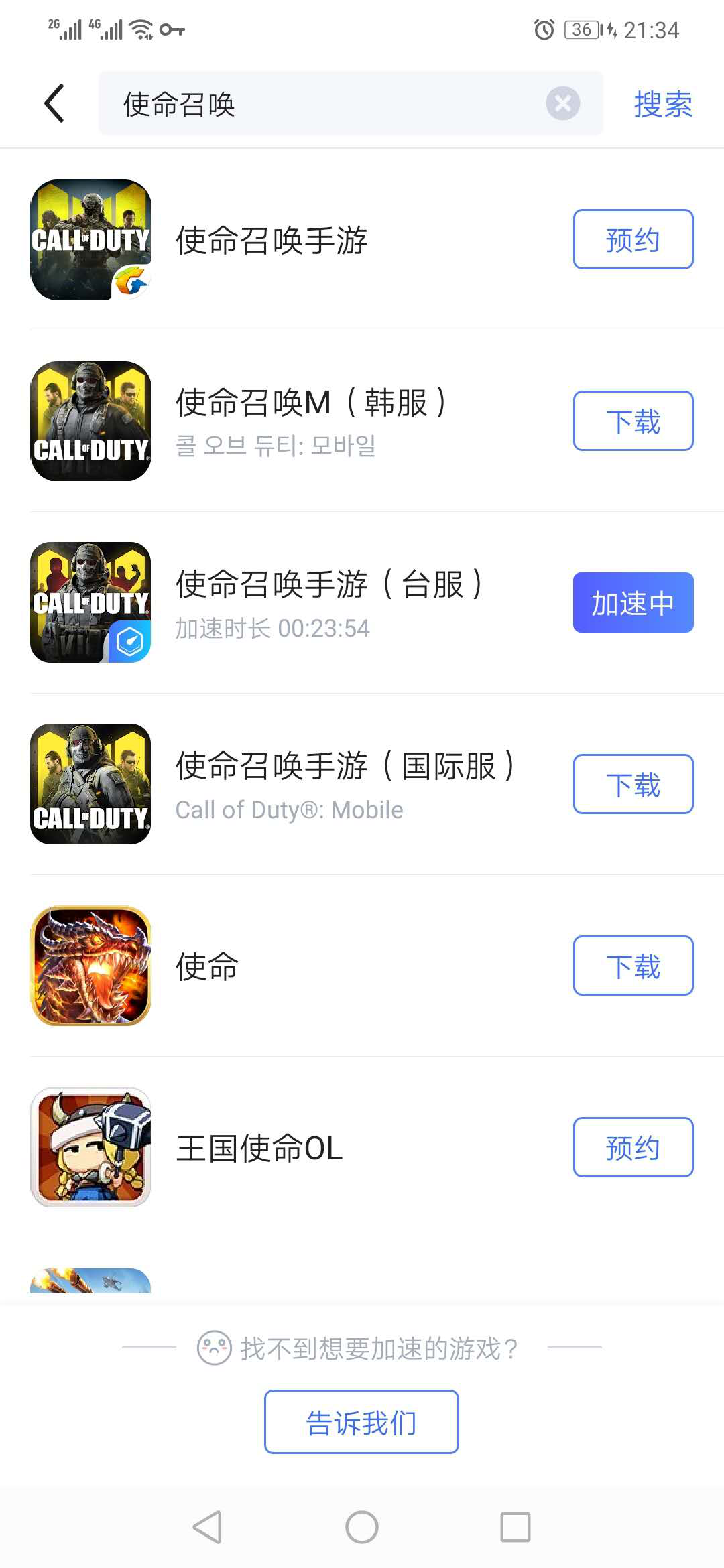
Task: Download 使命召唤M（韩服）
Action: click(x=633, y=421)
